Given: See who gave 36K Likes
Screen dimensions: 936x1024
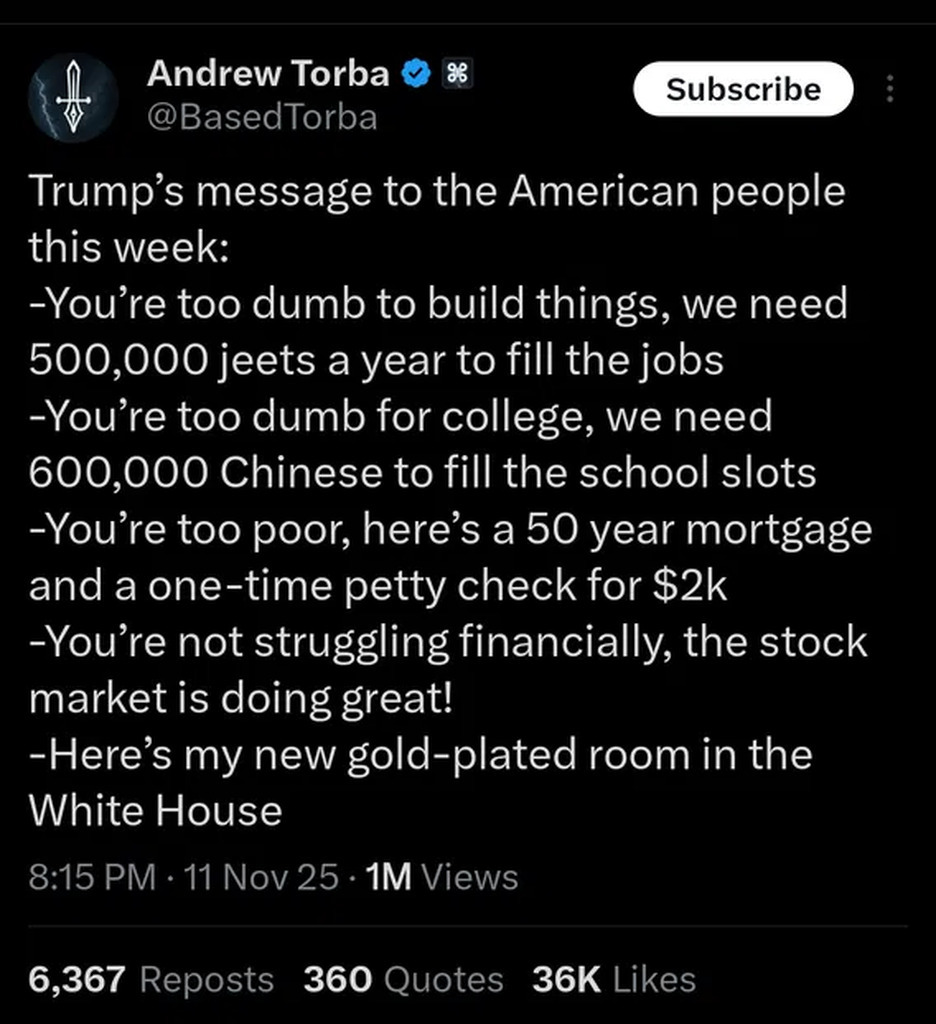Looking at the screenshot, I should tap(614, 979).
